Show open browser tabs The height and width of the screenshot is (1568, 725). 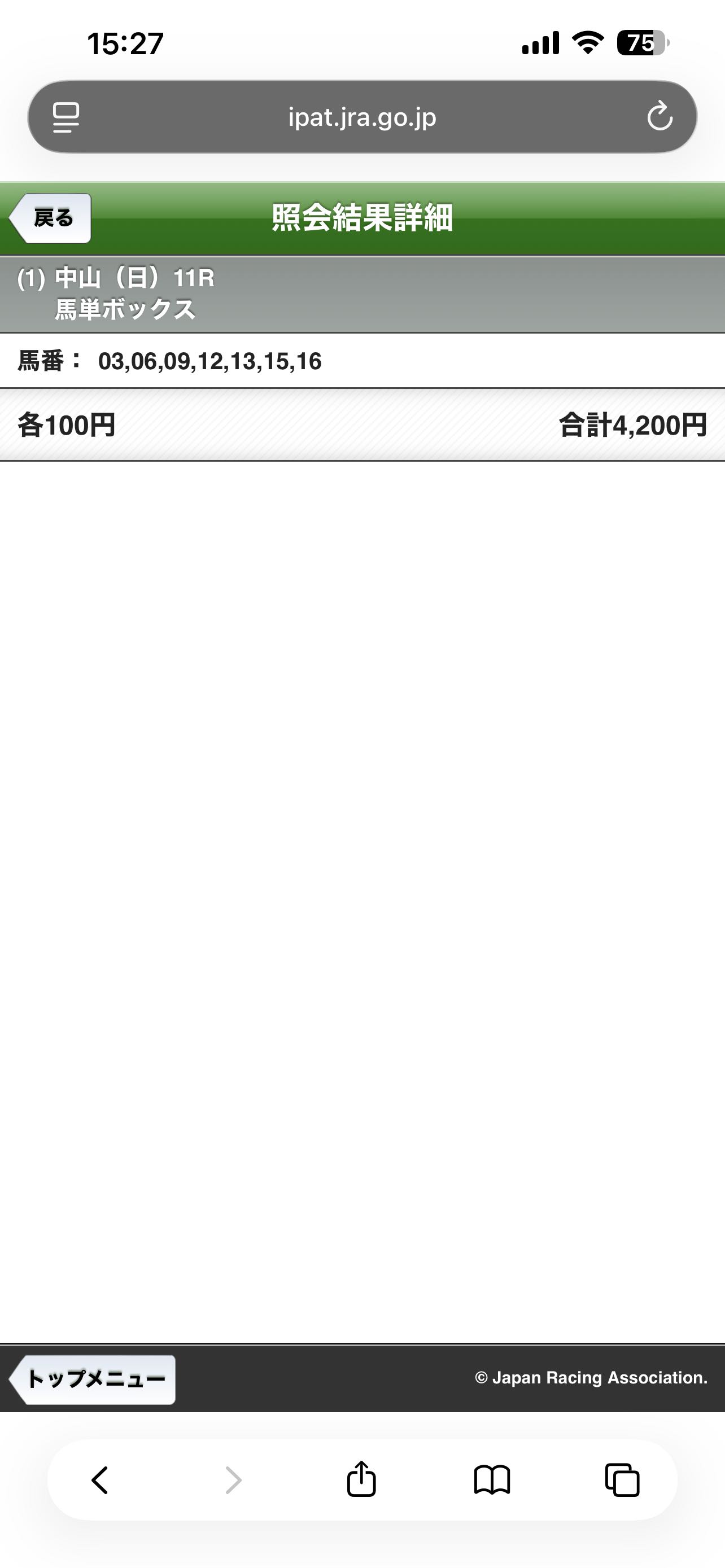click(x=622, y=1480)
